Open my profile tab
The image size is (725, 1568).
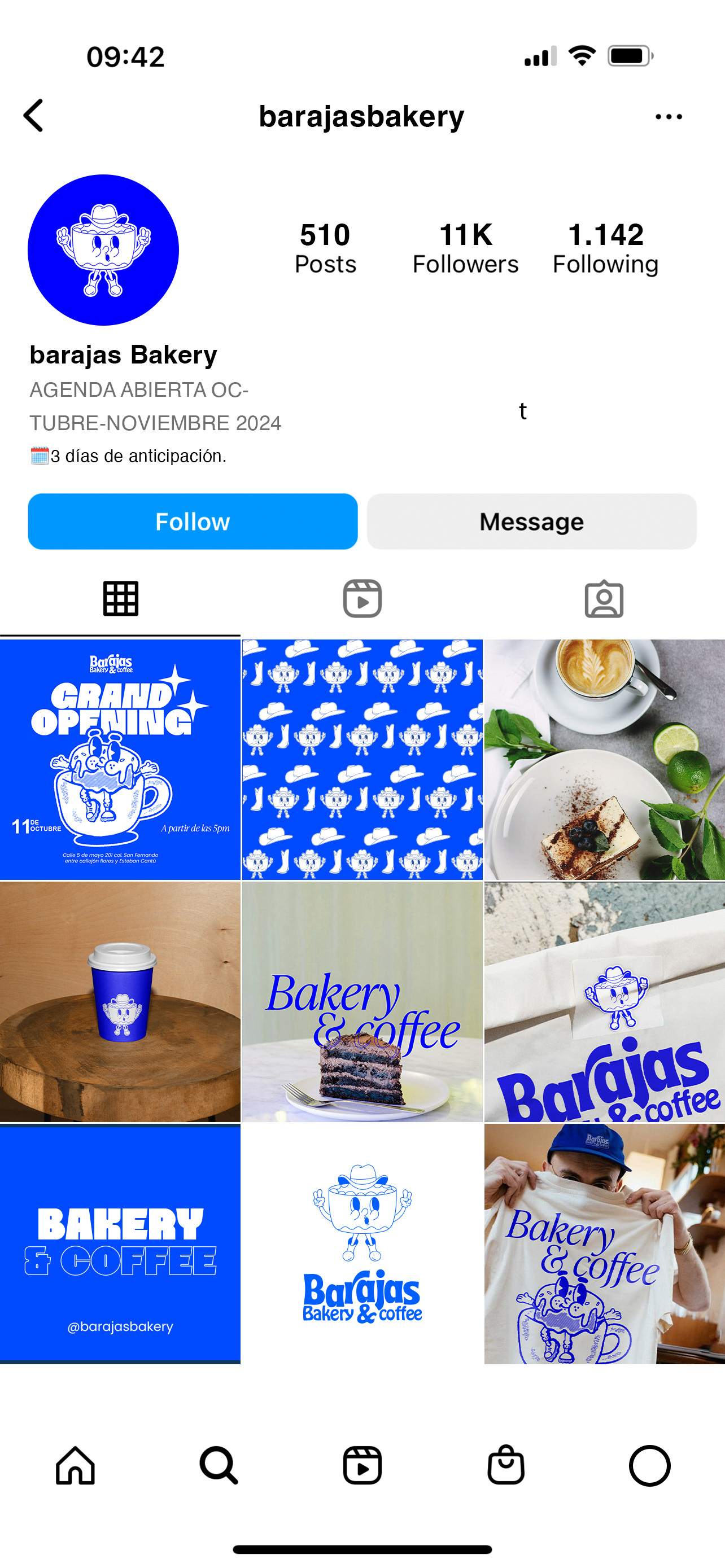coord(649,1465)
